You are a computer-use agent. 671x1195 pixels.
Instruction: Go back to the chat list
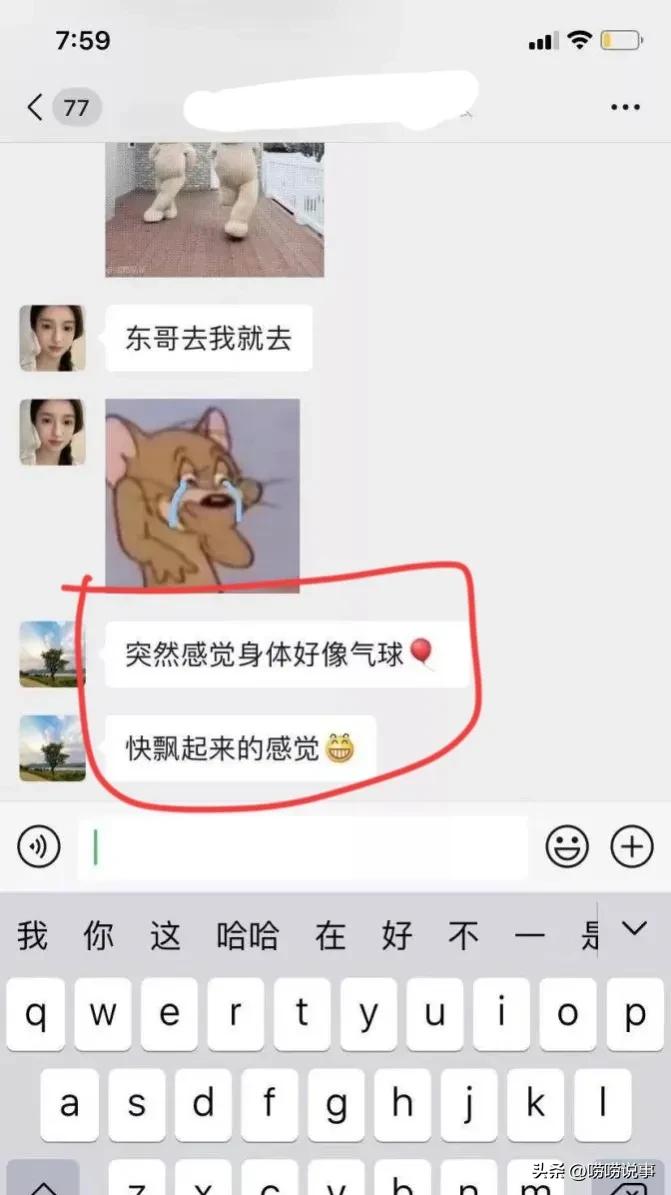tap(36, 107)
